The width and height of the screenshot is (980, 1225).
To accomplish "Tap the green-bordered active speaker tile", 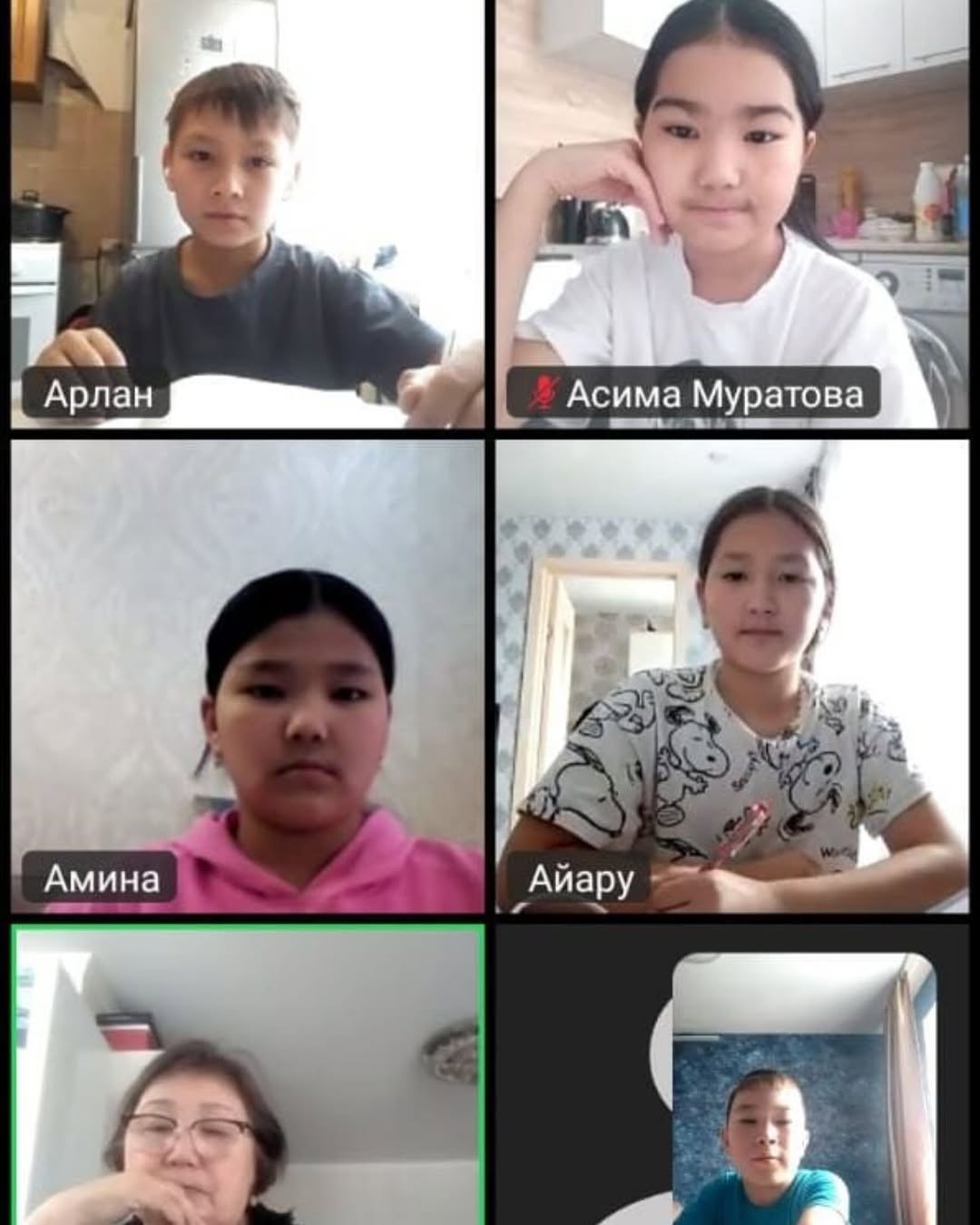I will point(249,1075).
